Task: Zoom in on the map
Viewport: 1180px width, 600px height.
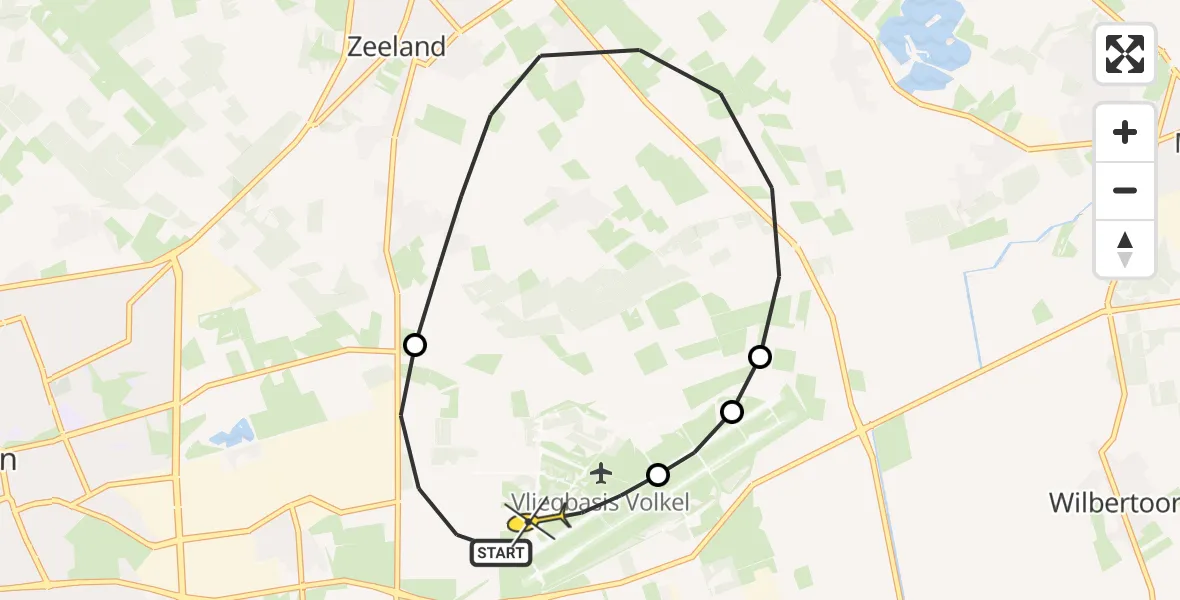Action: coord(1125,132)
